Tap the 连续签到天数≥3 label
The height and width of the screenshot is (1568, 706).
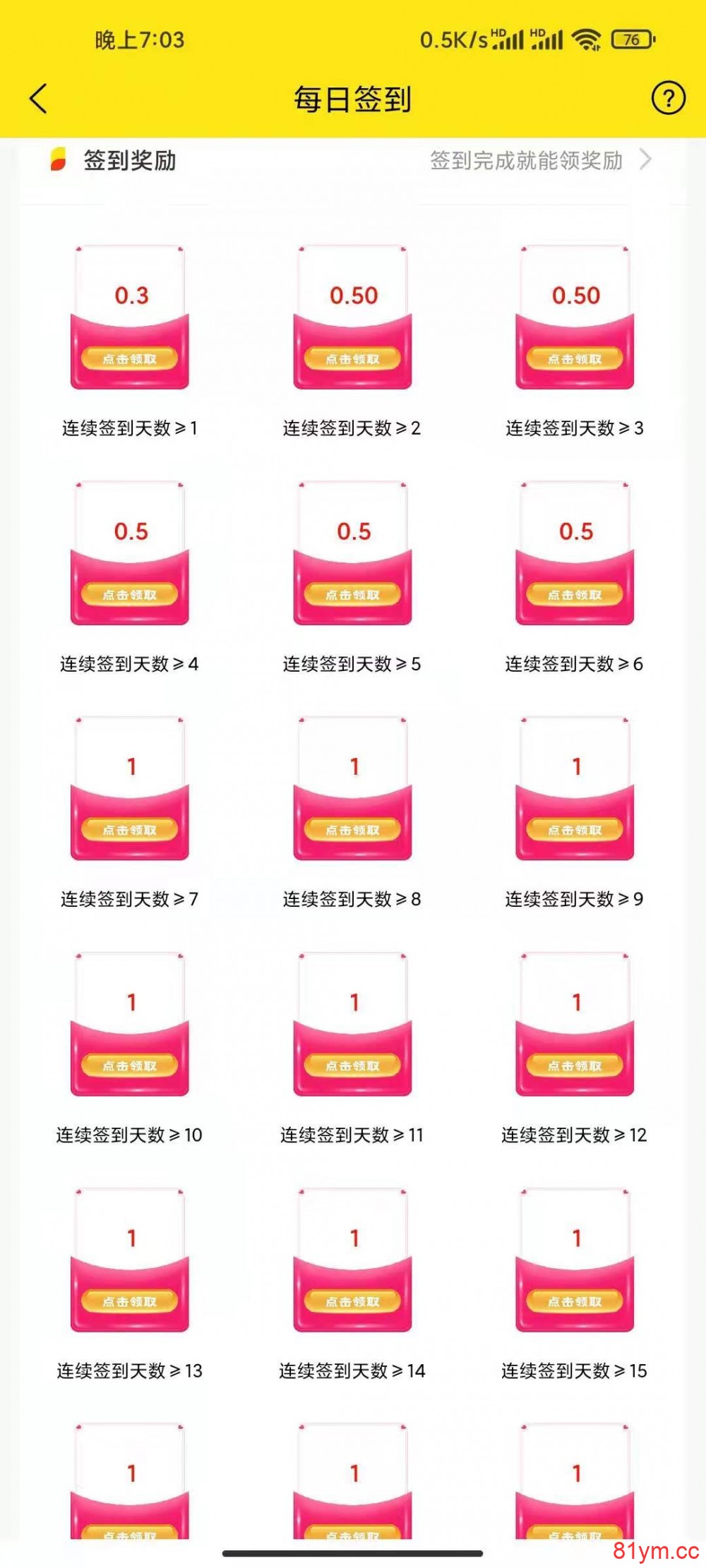coord(573,425)
